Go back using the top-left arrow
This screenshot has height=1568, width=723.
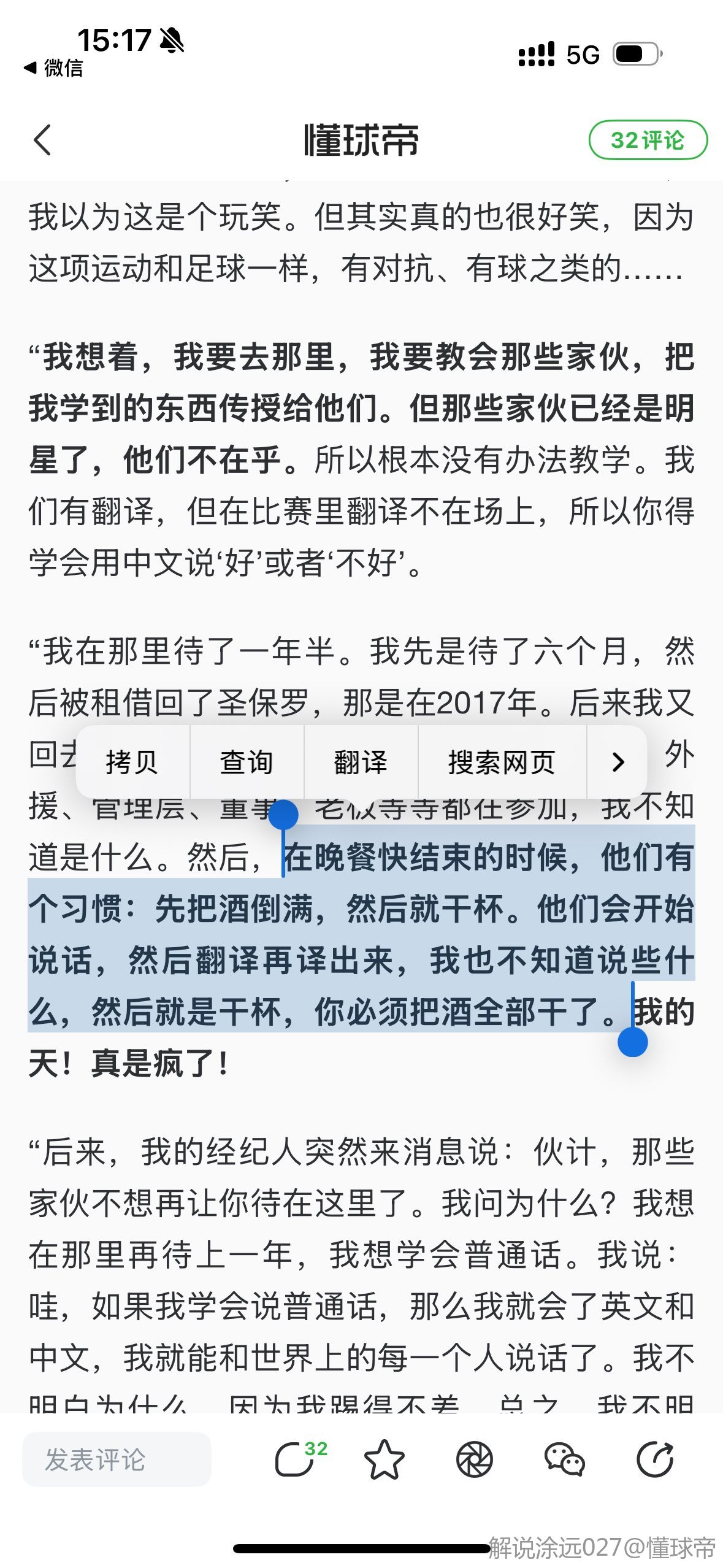coord(42,140)
